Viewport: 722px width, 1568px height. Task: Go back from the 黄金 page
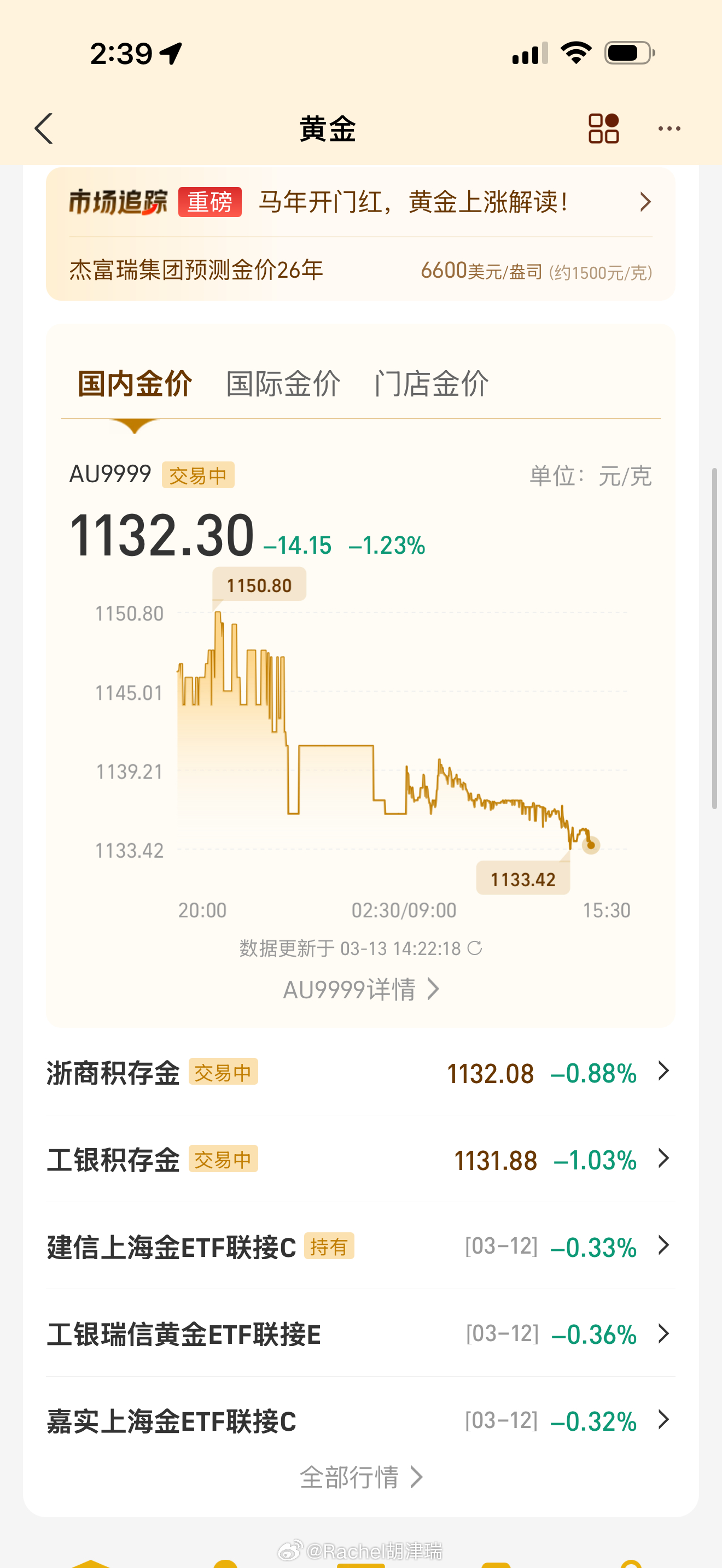44,128
